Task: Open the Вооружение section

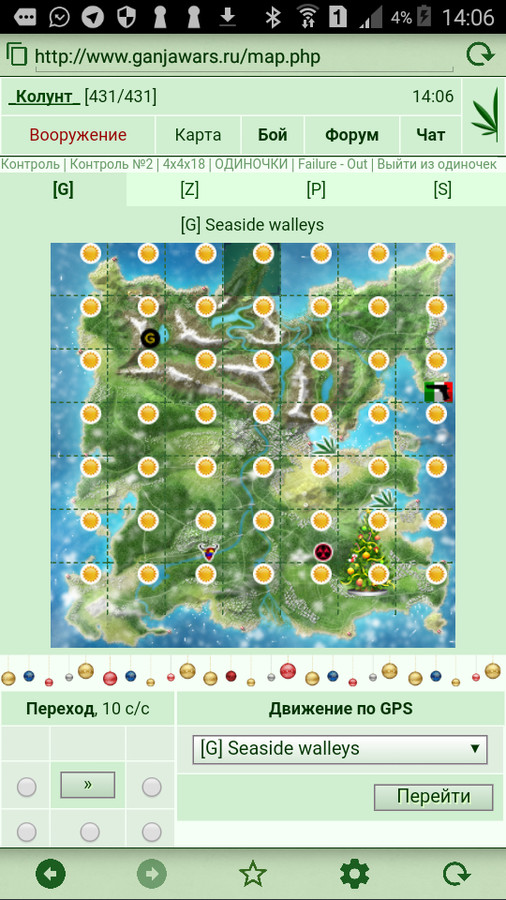Action: coord(78,135)
